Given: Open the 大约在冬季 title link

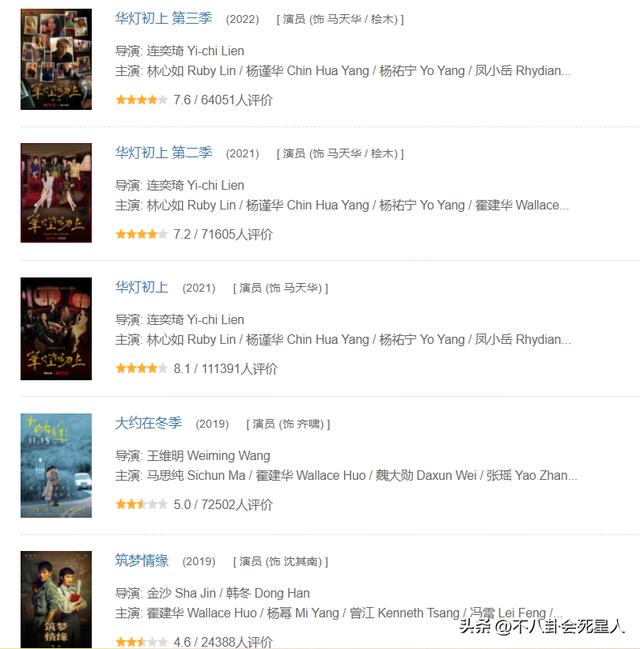Looking at the screenshot, I should [148, 423].
